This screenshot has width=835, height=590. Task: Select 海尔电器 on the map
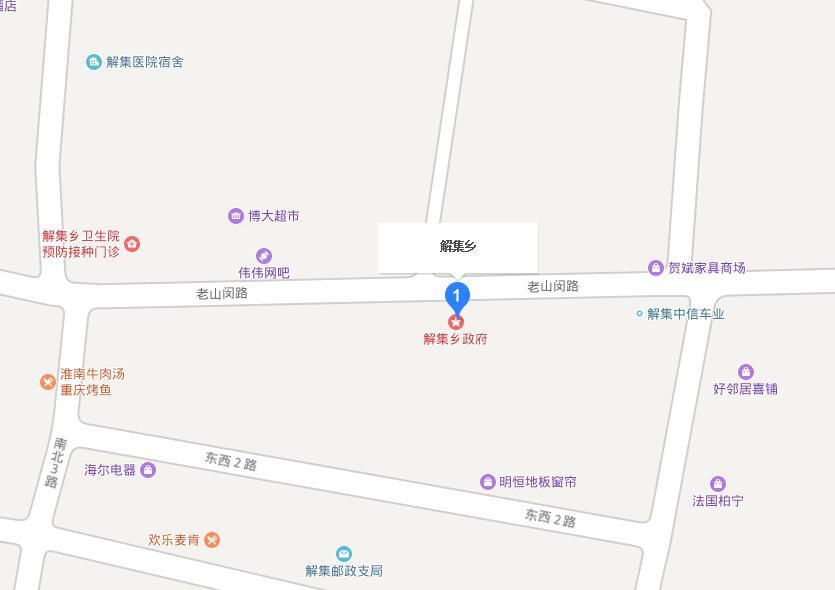(148, 470)
